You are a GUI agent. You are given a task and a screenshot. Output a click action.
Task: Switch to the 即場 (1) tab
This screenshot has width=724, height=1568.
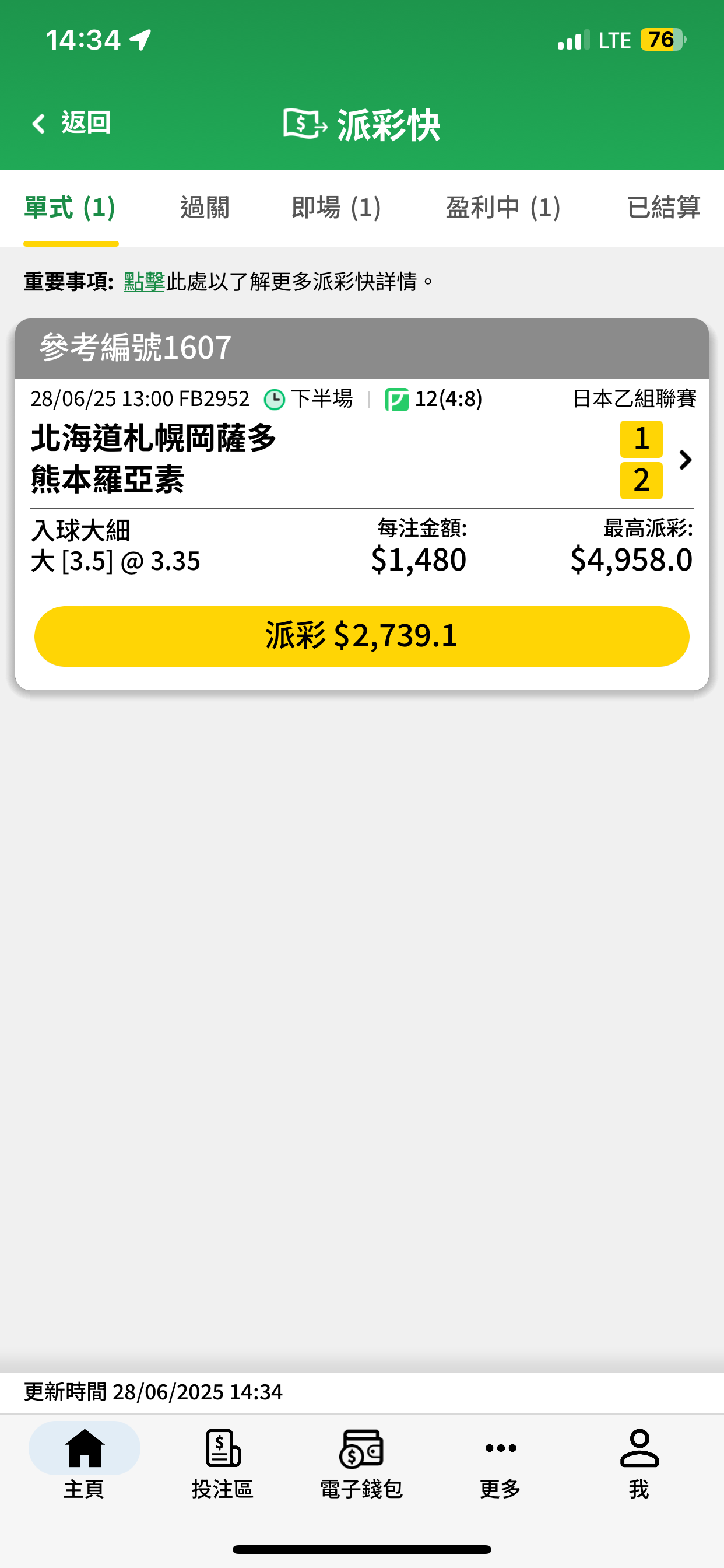click(336, 208)
